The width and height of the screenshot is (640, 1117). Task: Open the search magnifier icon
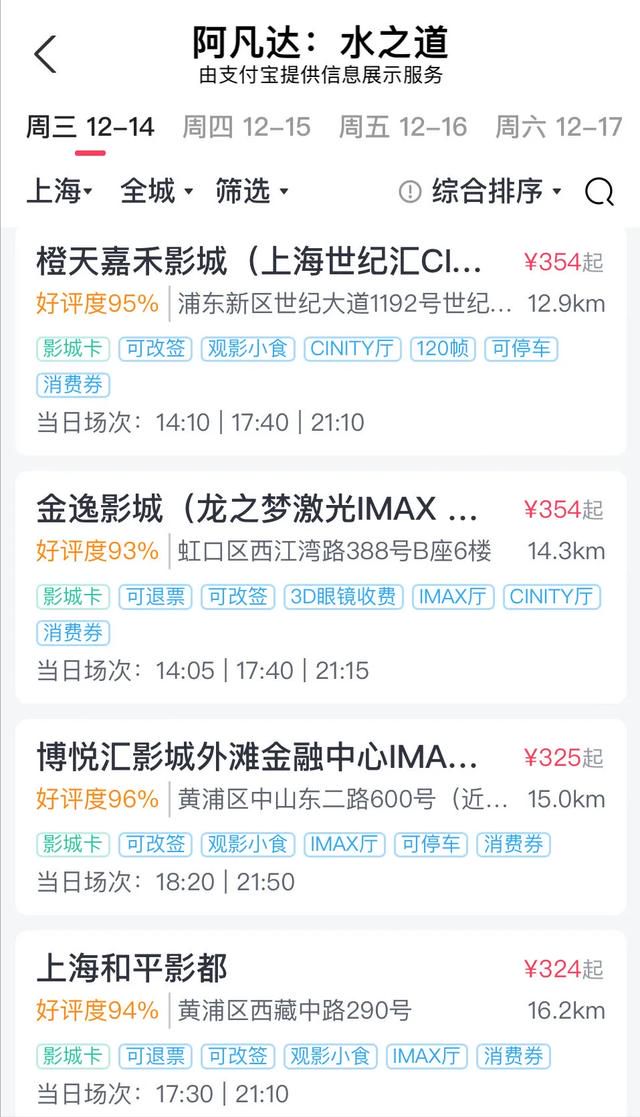coord(599,191)
